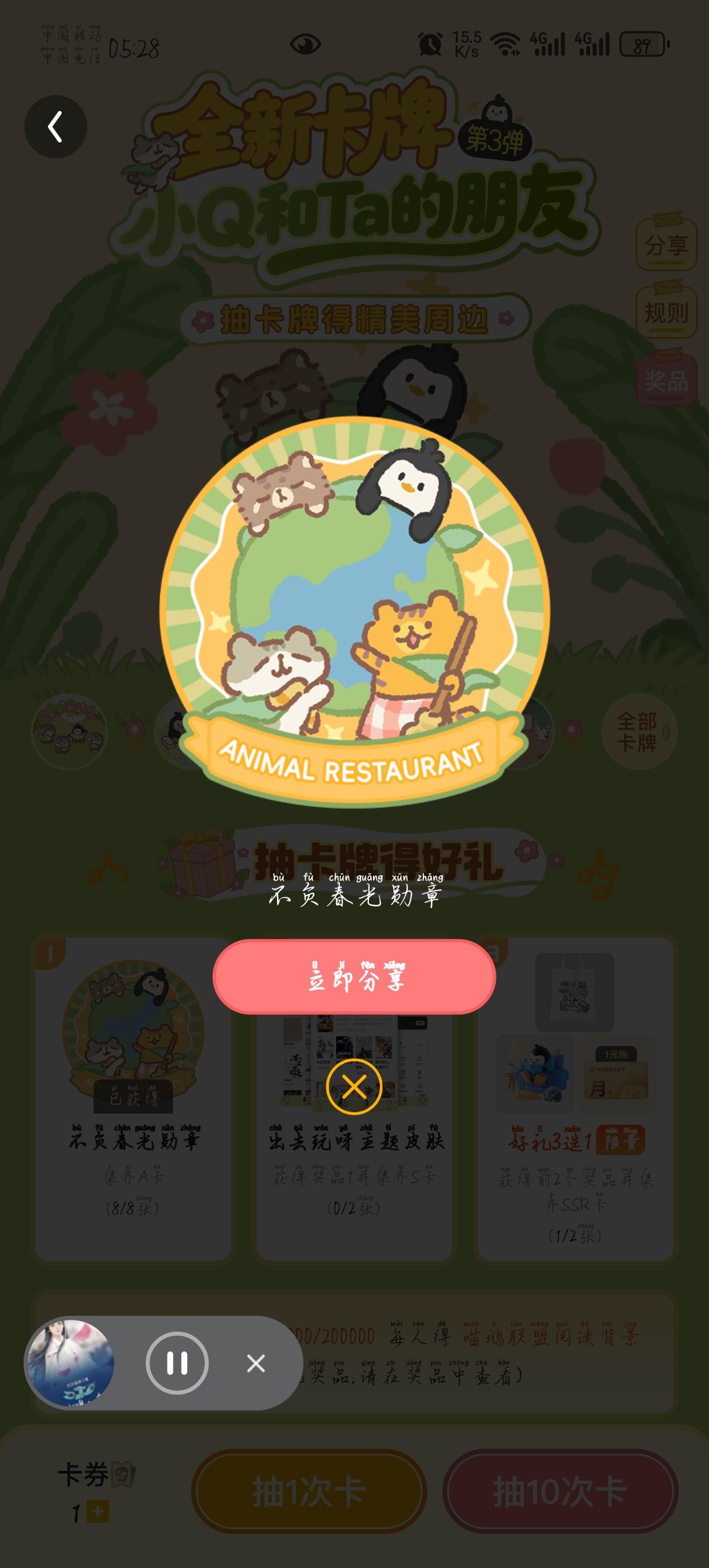
Task: Go back using the top-left arrow
Action: pyautogui.click(x=56, y=127)
